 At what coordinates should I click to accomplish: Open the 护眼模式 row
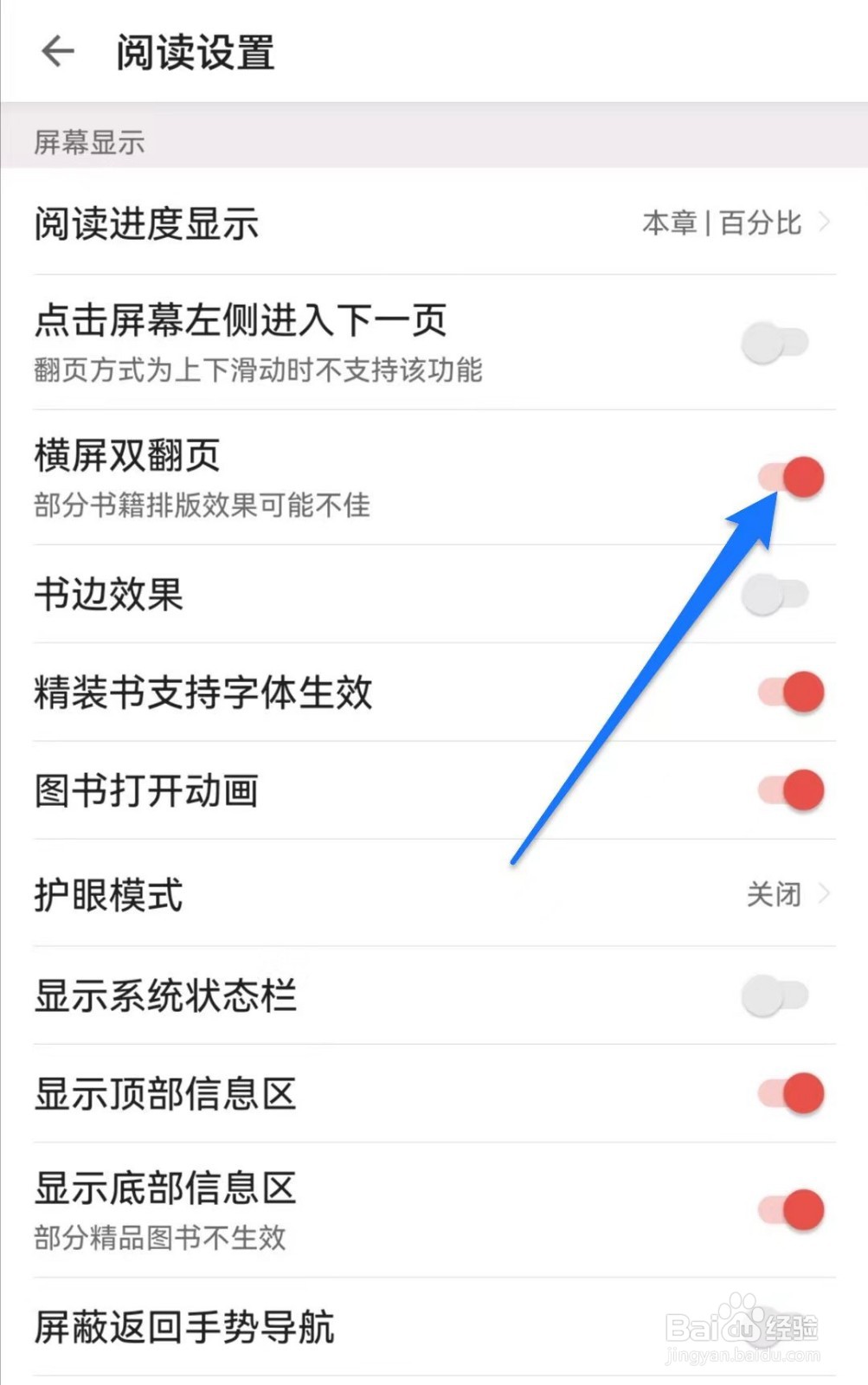(x=109, y=894)
